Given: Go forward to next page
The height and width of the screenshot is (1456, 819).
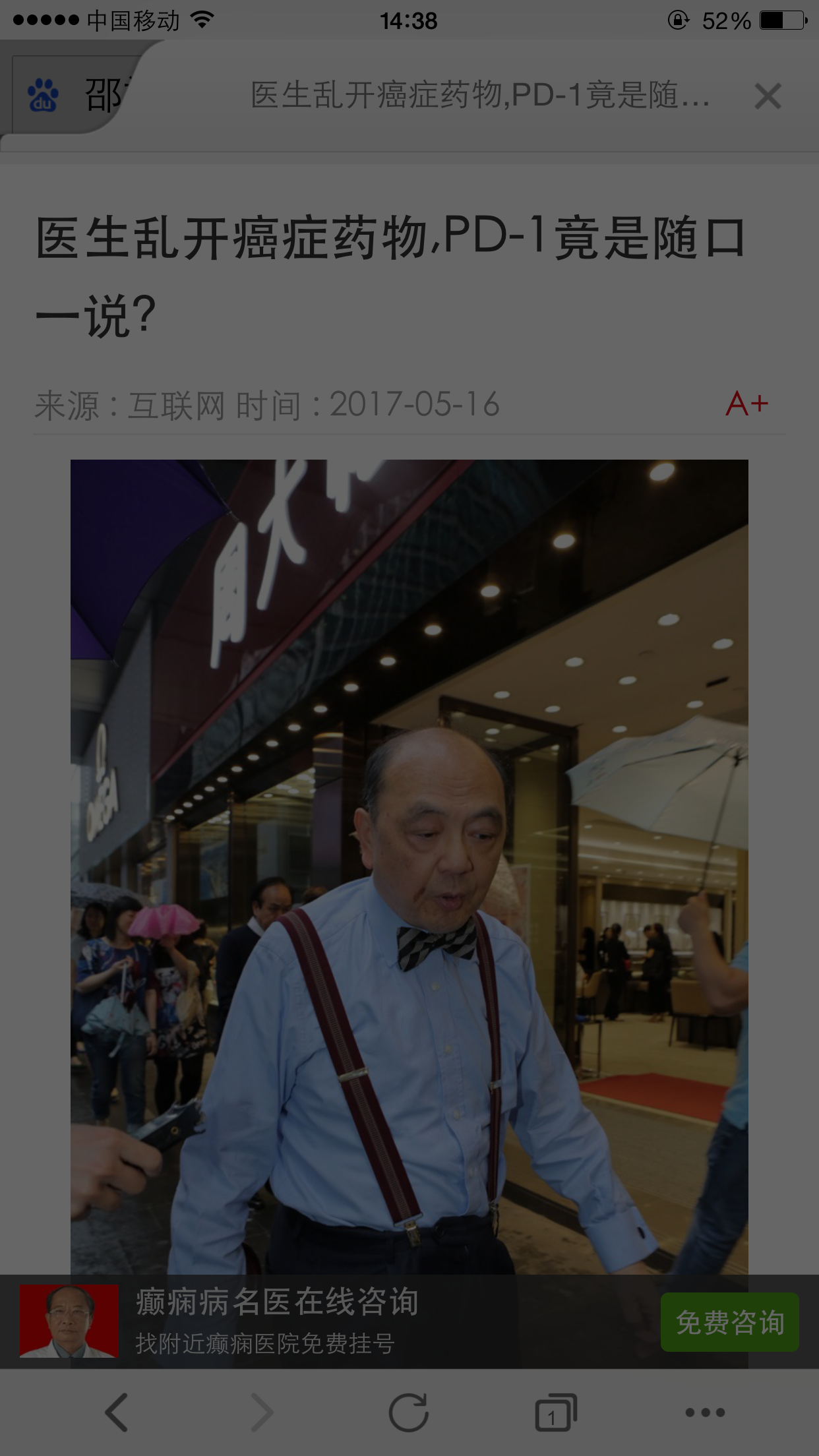Looking at the screenshot, I should point(262,1412).
